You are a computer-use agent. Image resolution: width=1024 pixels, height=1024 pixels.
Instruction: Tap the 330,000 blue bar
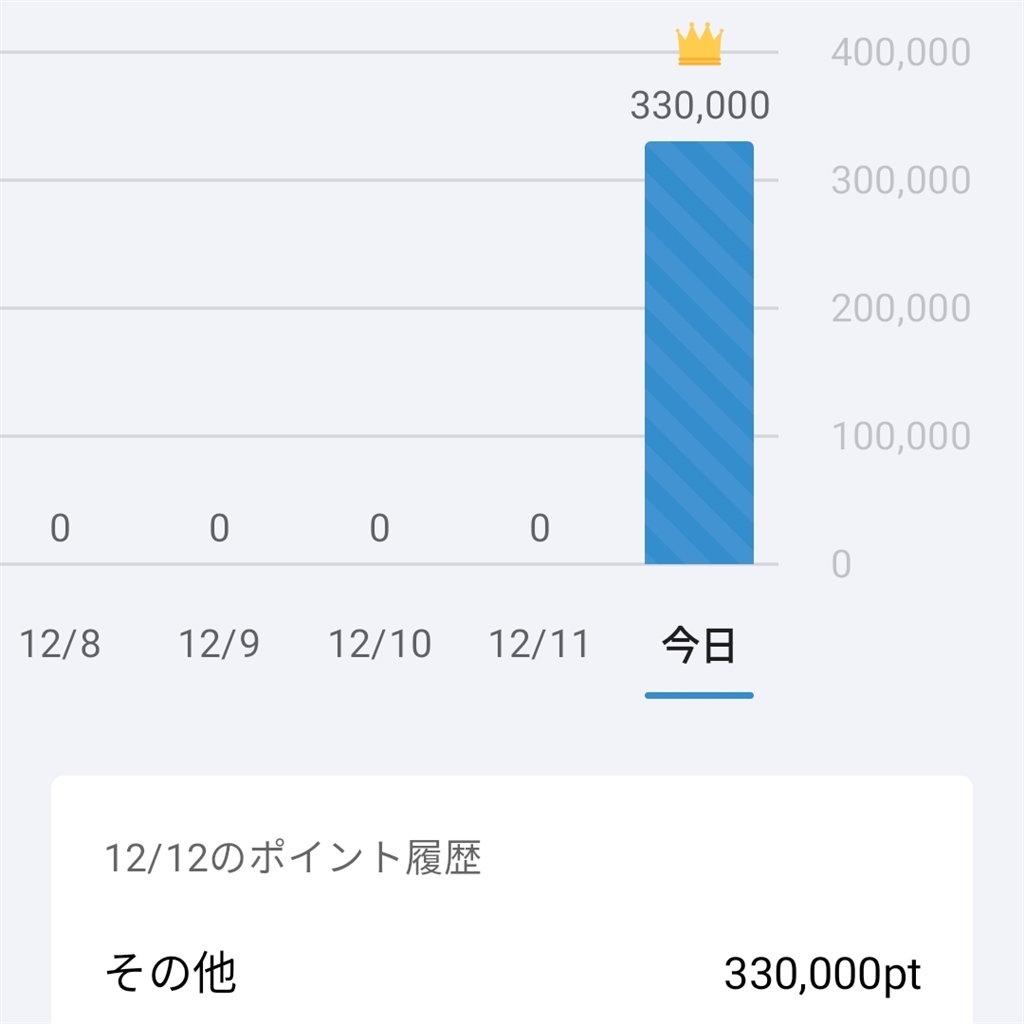(x=699, y=352)
